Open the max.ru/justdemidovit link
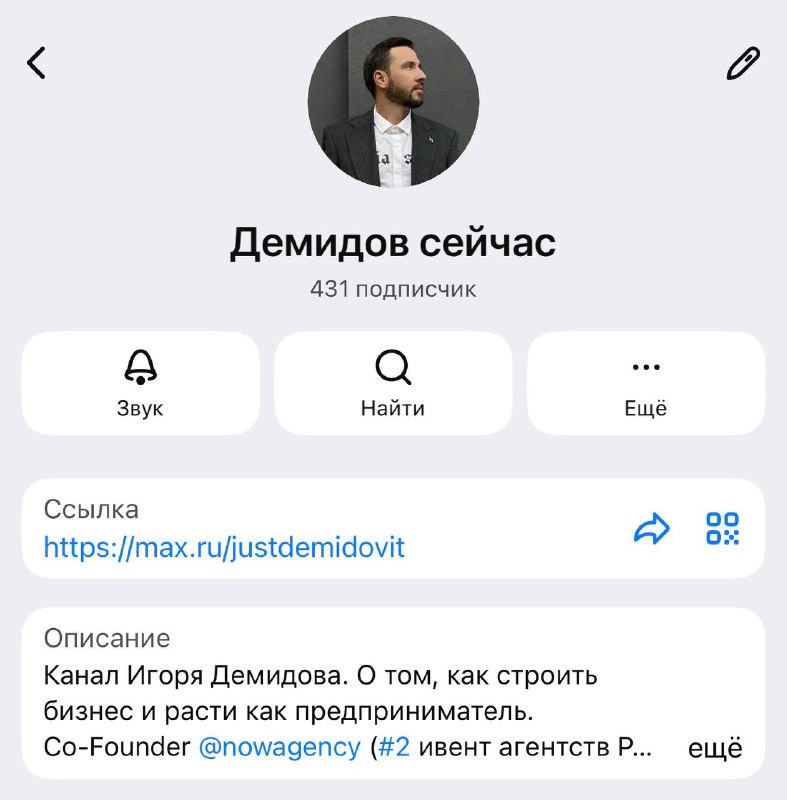787x800 pixels. (224, 547)
